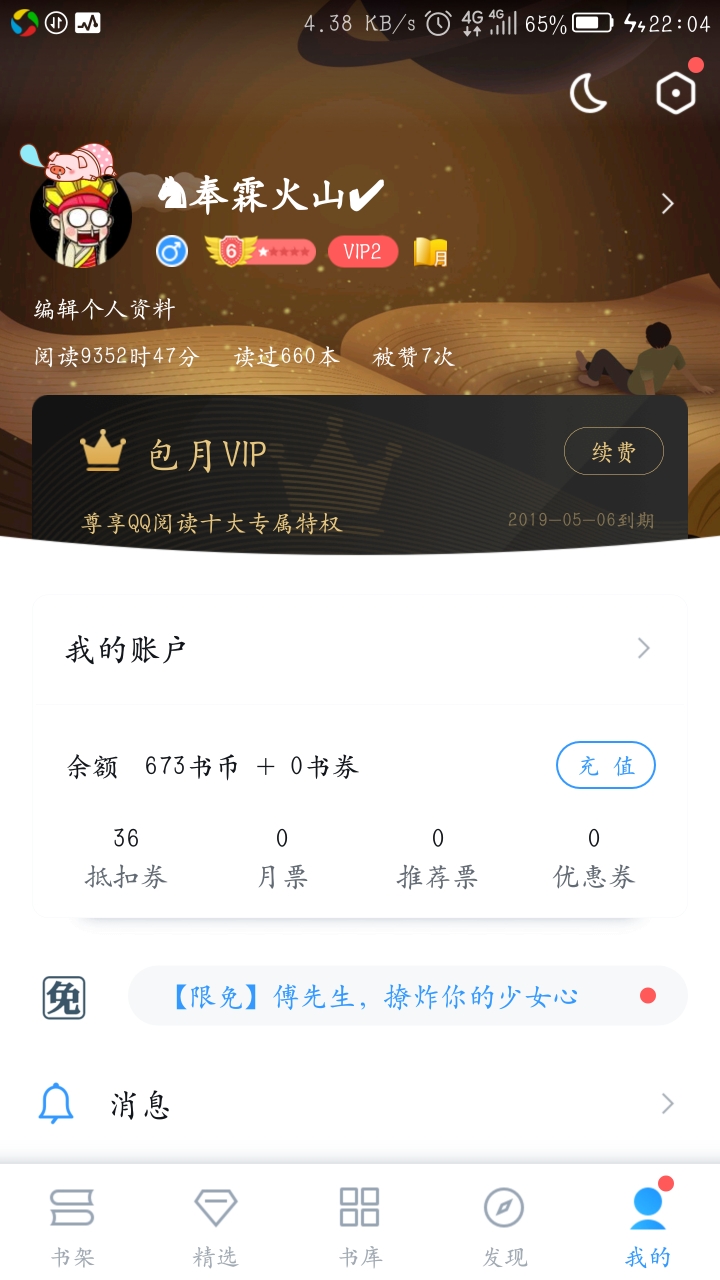The image size is (720, 1280).
Task: Open settings via the hexagon icon
Action: pyautogui.click(x=676, y=93)
